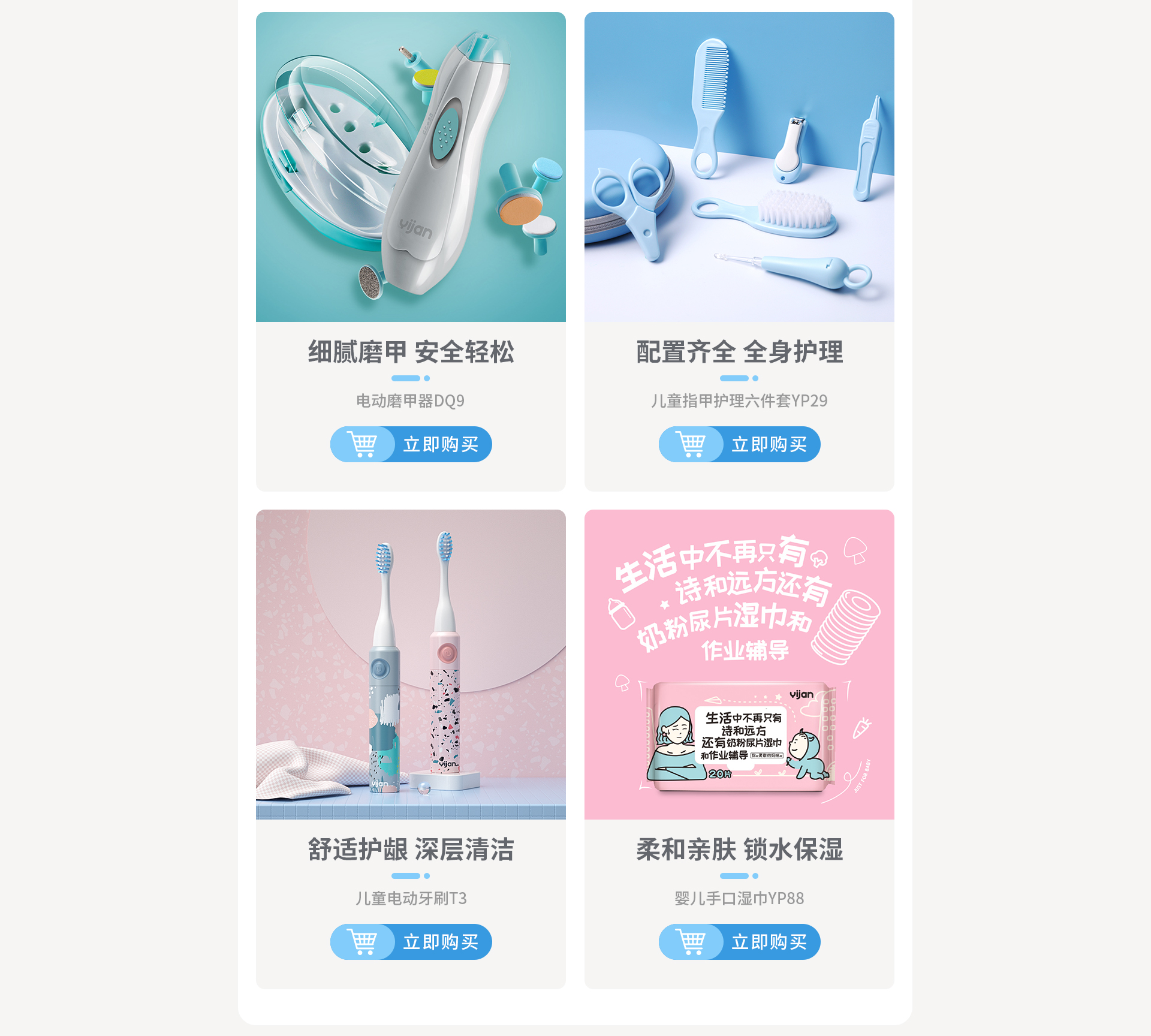Open the pink baby wet wipes image
Image resolution: width=1151 pixels, height=1036 pixels.
pyautogui.click(x=739, y=664)
